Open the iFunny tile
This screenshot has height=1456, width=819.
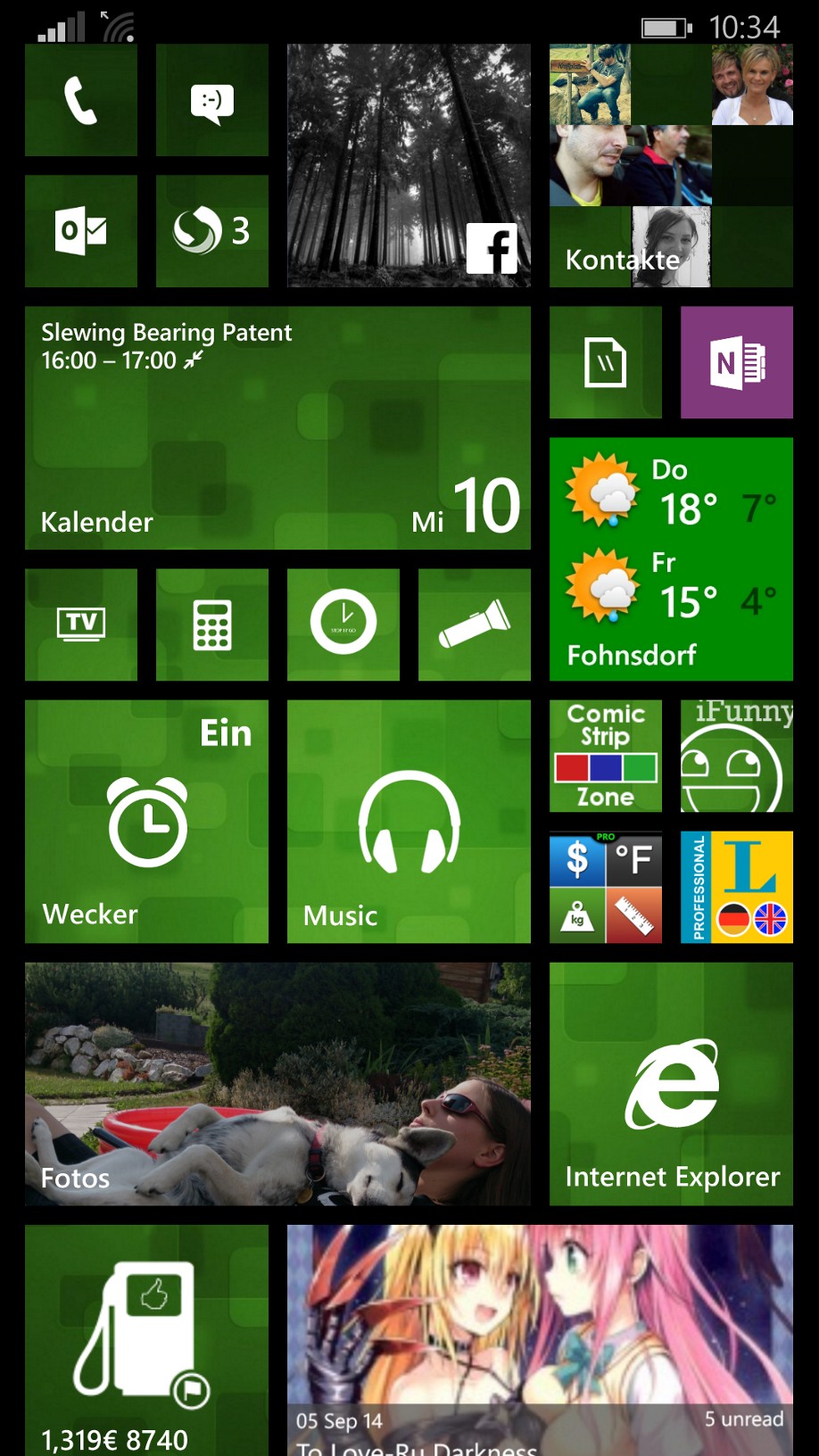pos(737,756)
